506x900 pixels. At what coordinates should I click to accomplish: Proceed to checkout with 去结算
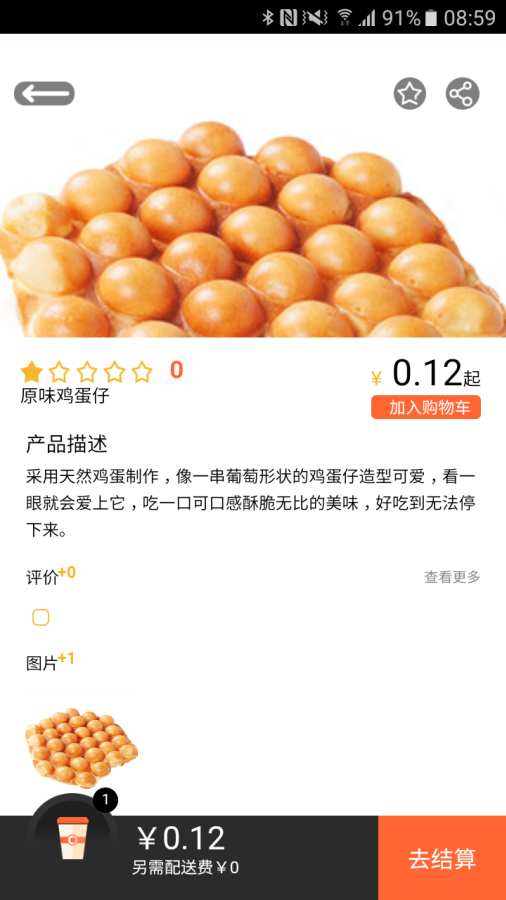click(x=442, y=858)
